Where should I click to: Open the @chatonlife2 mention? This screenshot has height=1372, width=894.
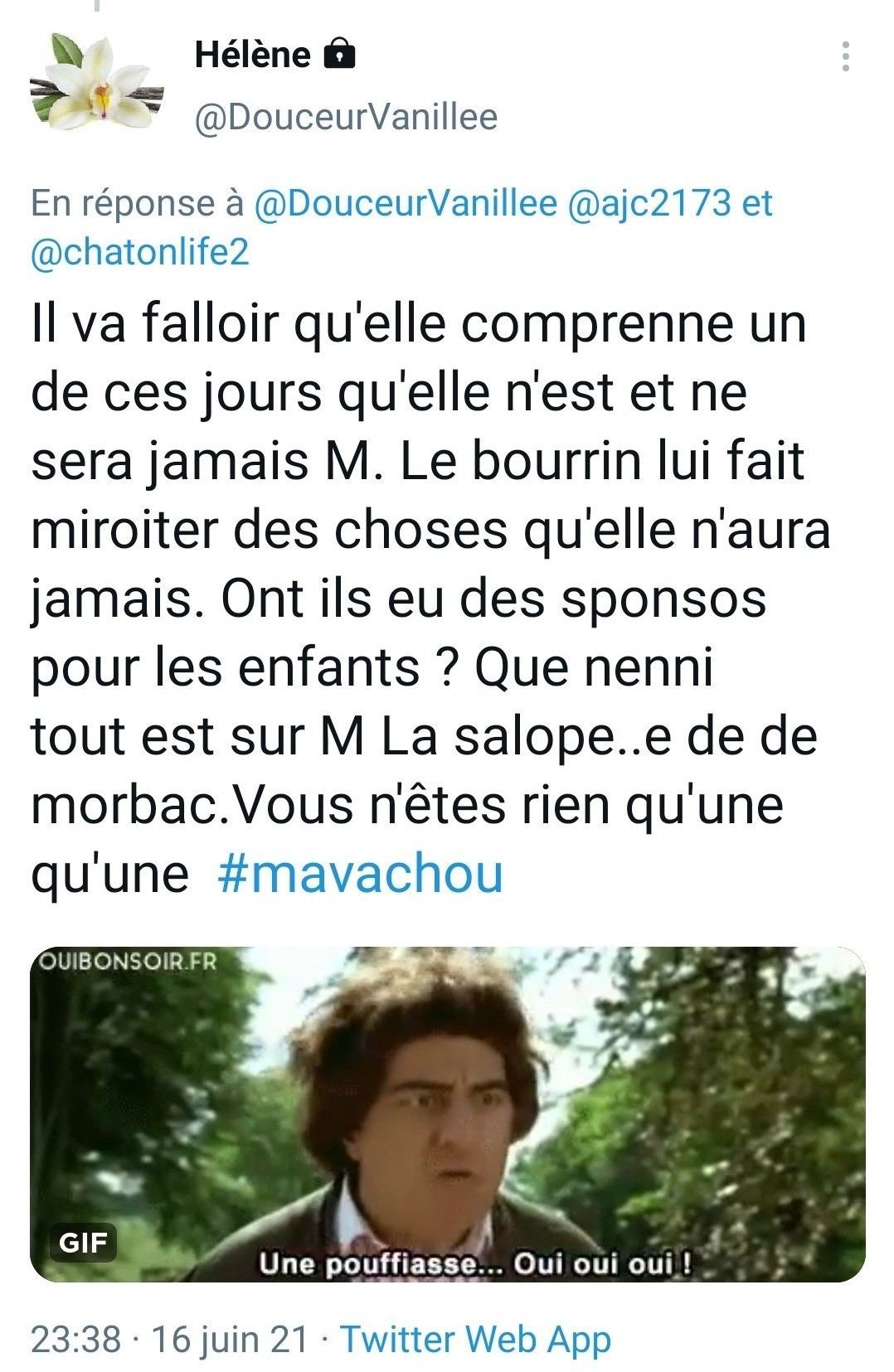pos(140,251)
